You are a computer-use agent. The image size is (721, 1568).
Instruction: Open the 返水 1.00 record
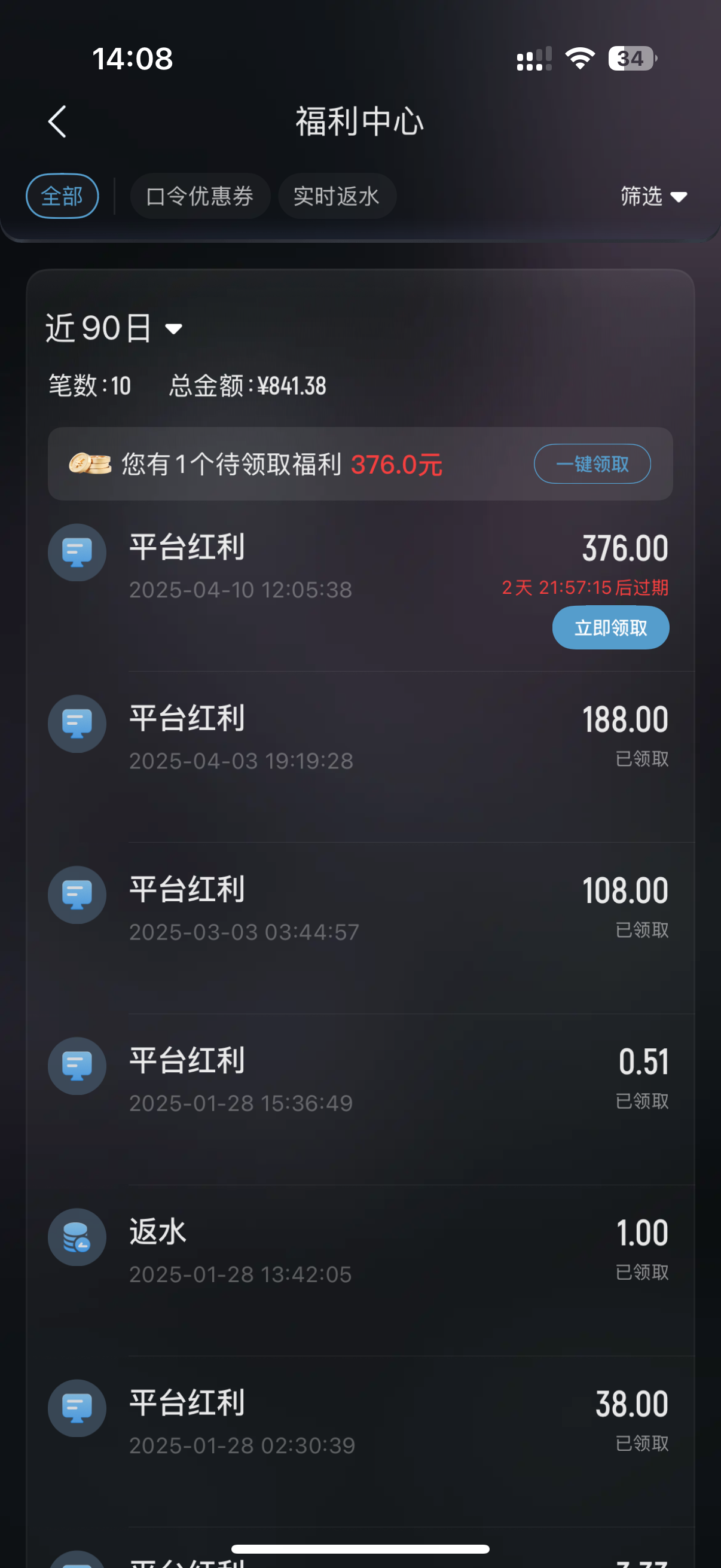pyautogui.click(x=359, y=1250)
